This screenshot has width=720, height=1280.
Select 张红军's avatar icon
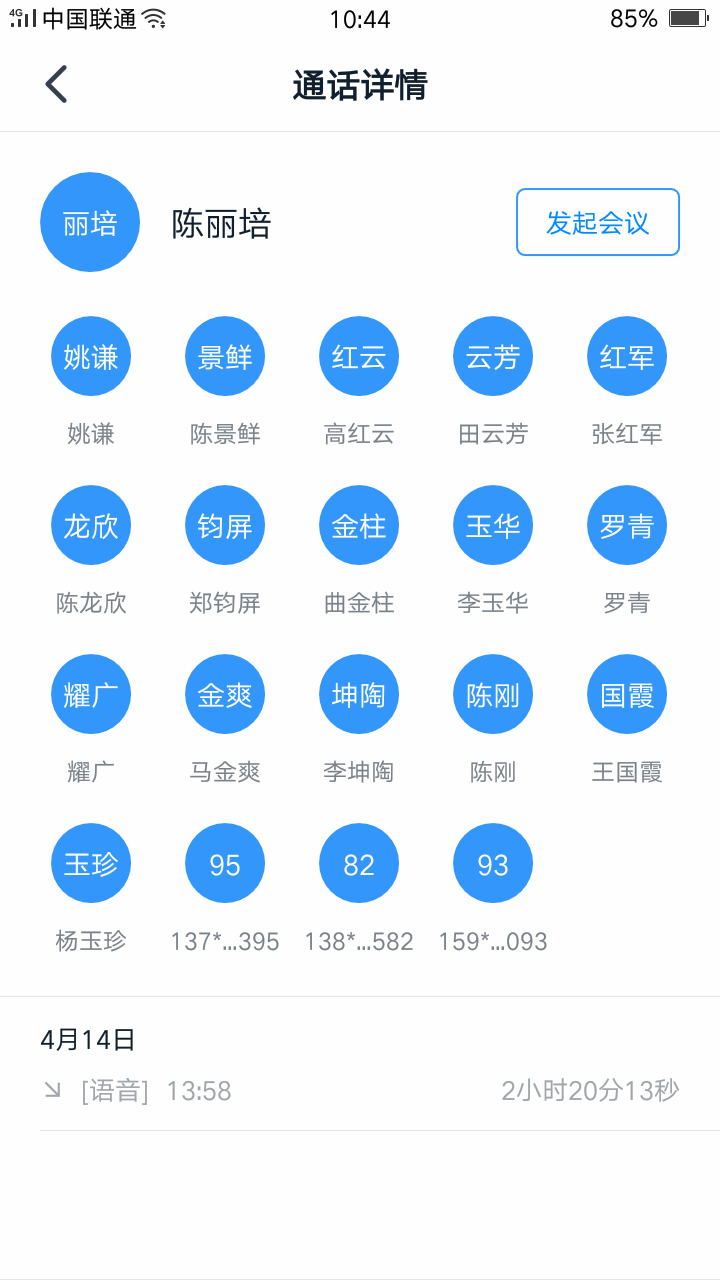point(626,355)
